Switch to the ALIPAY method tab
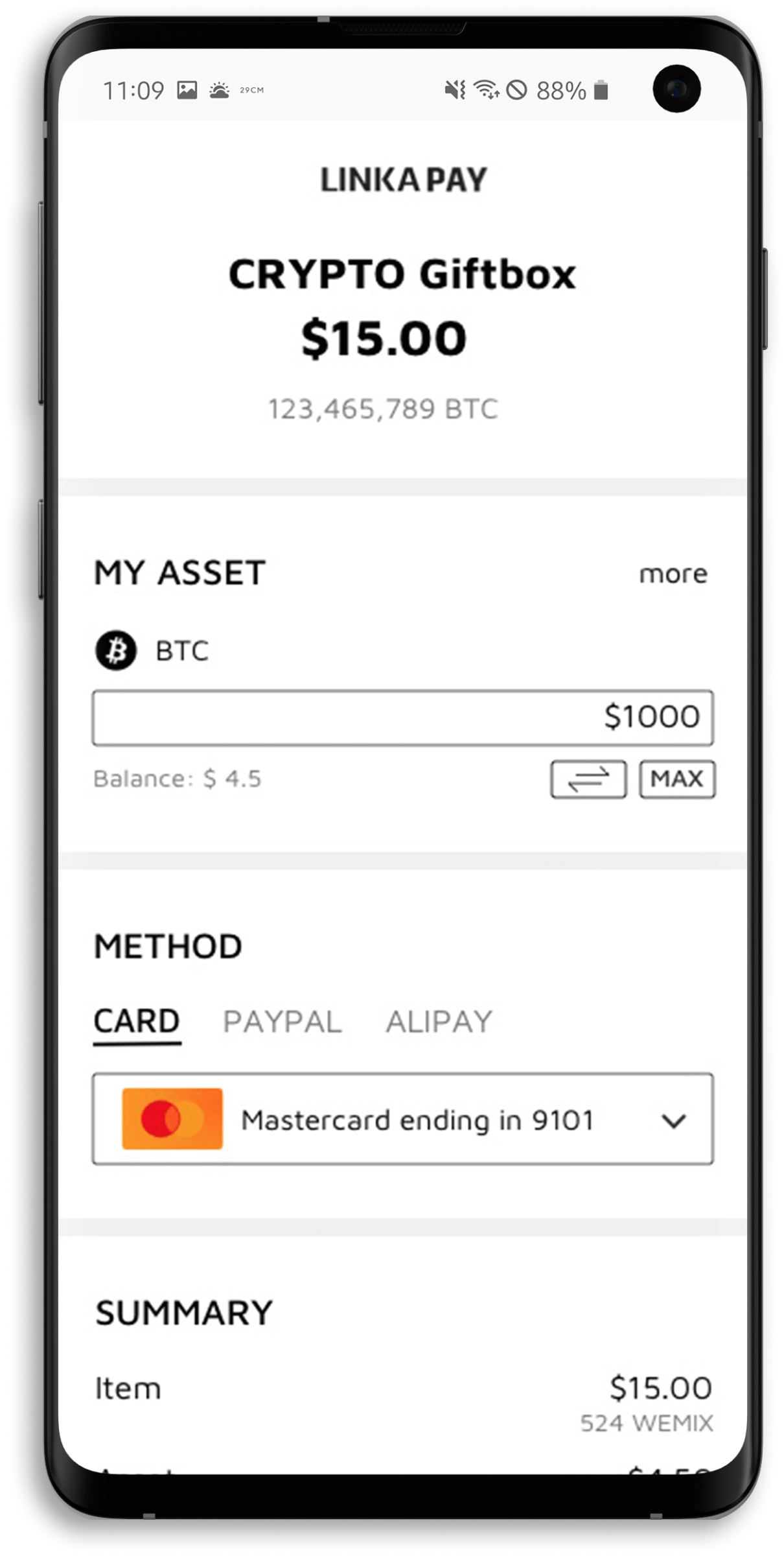Viewport: 784px width, 1556px height. coord(439,1022)
